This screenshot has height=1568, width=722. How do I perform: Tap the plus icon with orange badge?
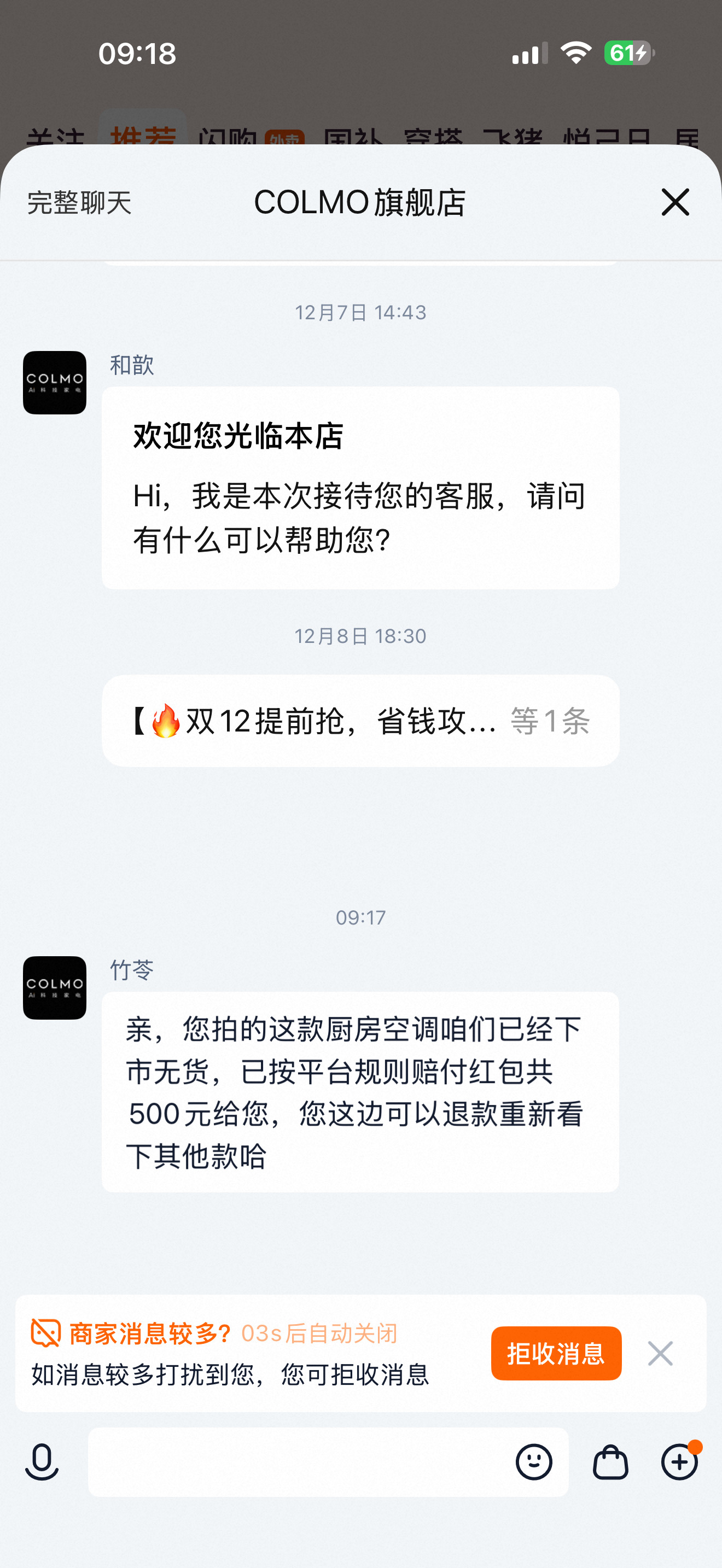click(680, 1464)
